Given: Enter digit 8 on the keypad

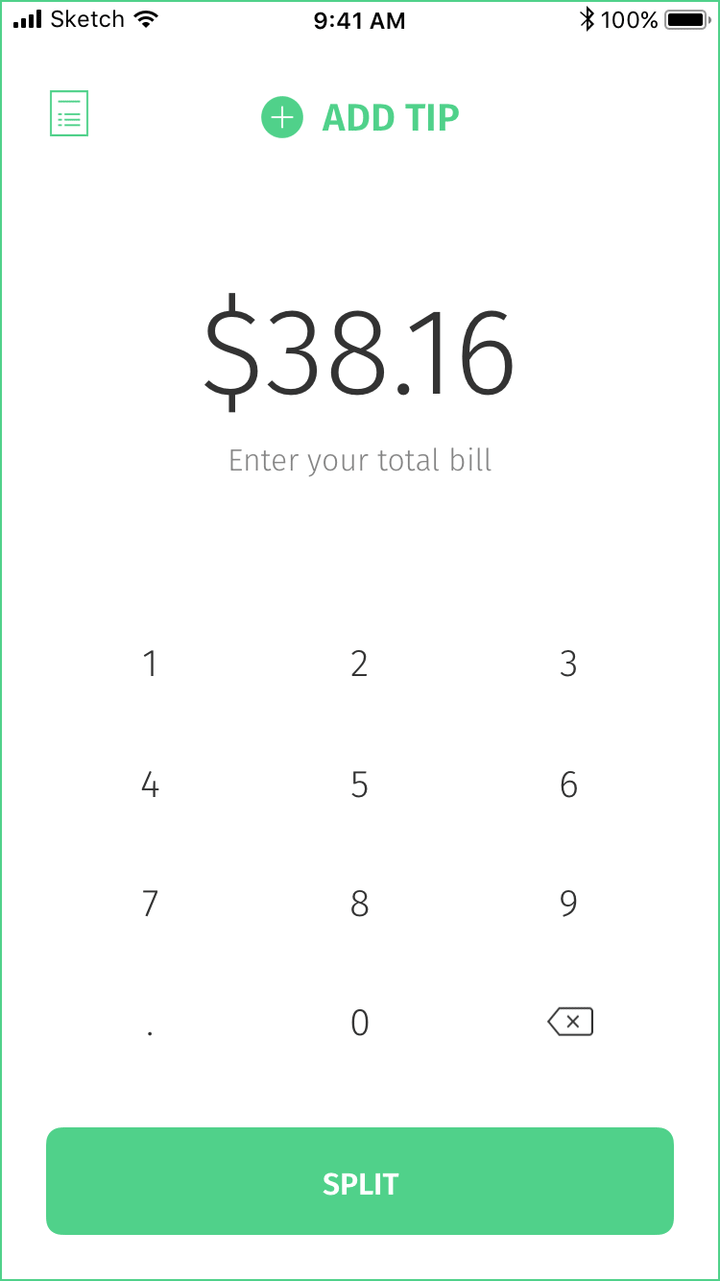Looking at the screenshot, I should click(360, 904).
